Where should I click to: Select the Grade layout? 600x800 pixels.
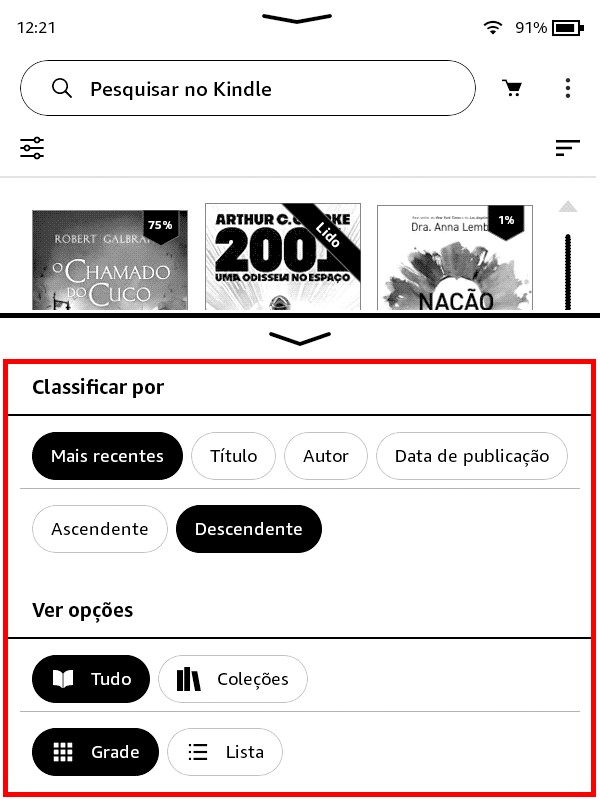click(x=96, y=751)
